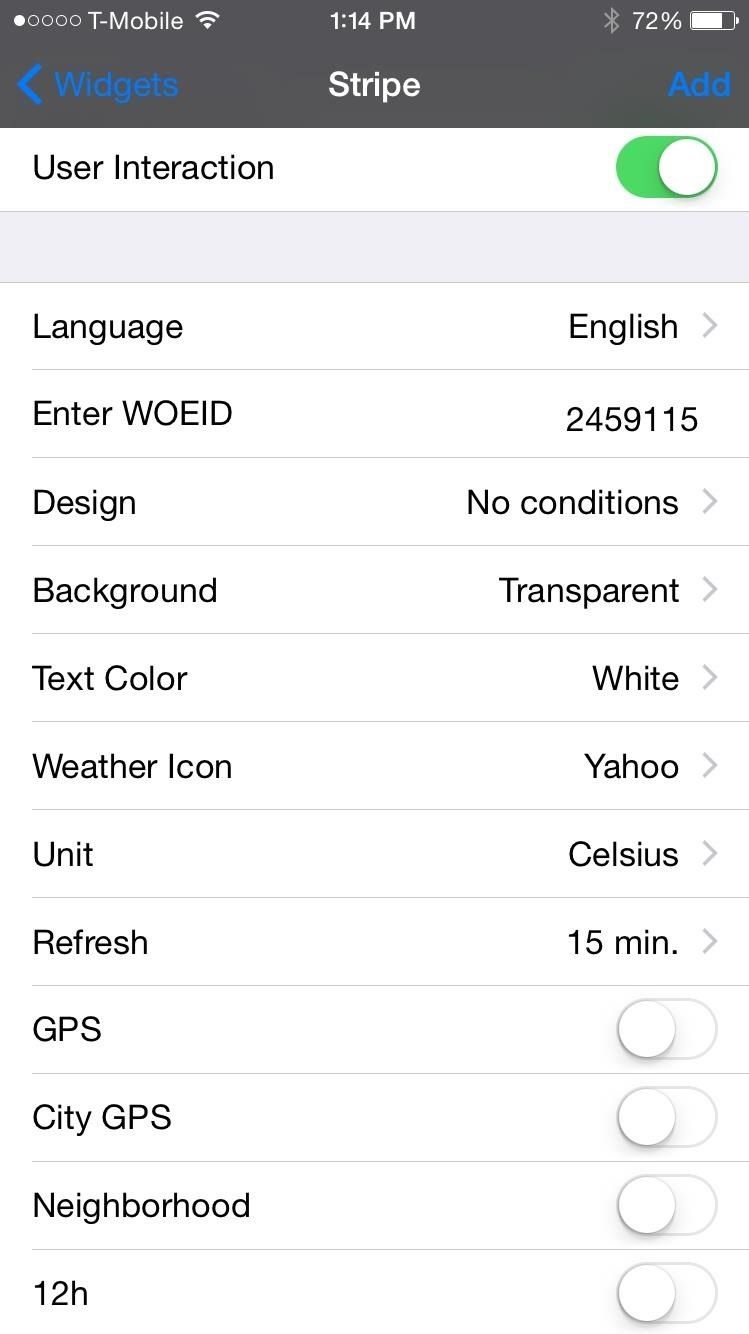Switch on 12h time format
This screenshot has height=1334, width=749.
(x=666, y=1292)
